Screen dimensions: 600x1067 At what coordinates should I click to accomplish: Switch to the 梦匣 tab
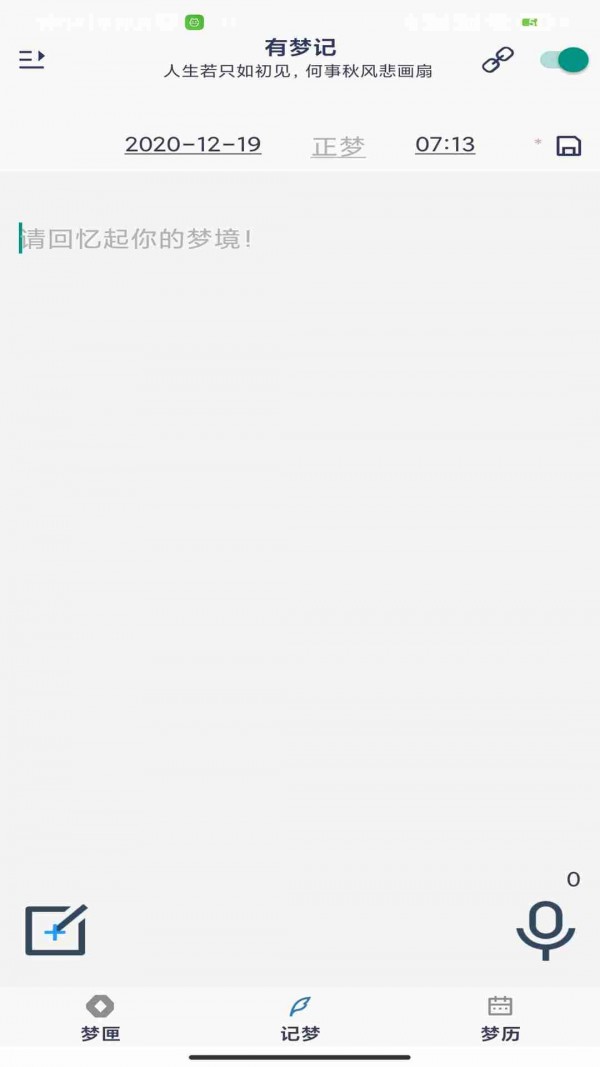point(100,1017)
